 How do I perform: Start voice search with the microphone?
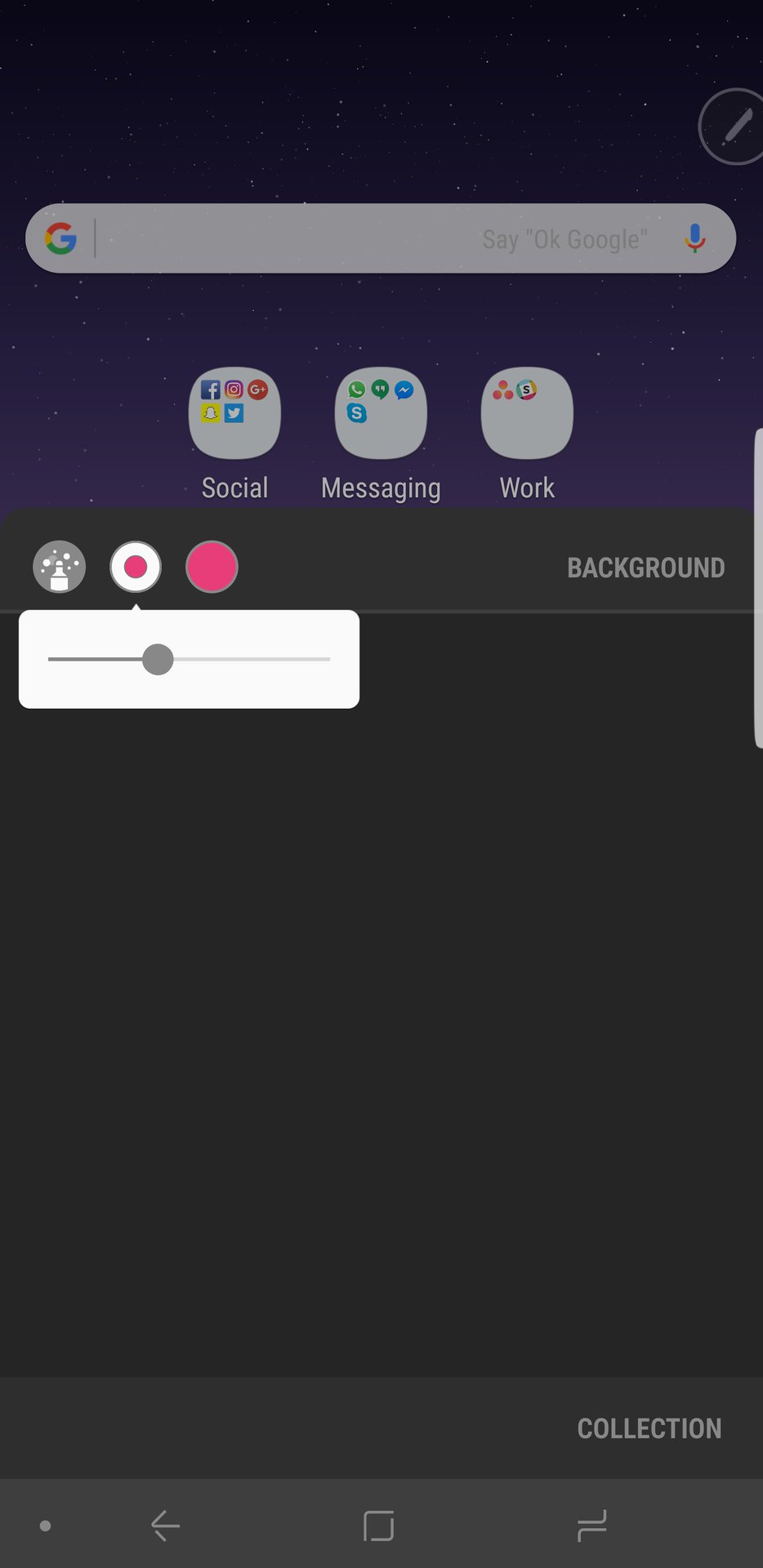694,238
